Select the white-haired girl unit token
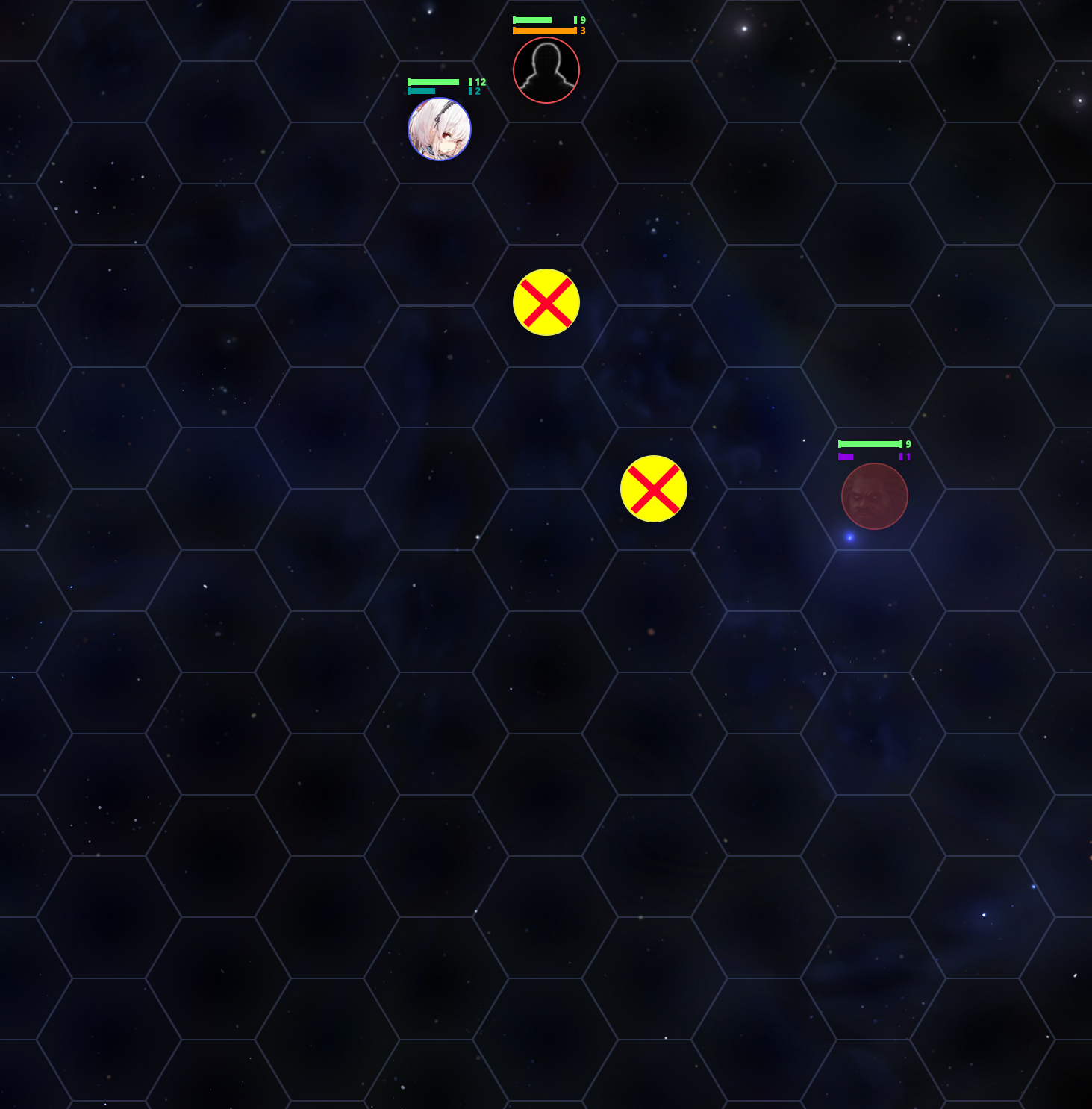The height and width of the screenshot is (1109, 1092). [x=440, y=129]
